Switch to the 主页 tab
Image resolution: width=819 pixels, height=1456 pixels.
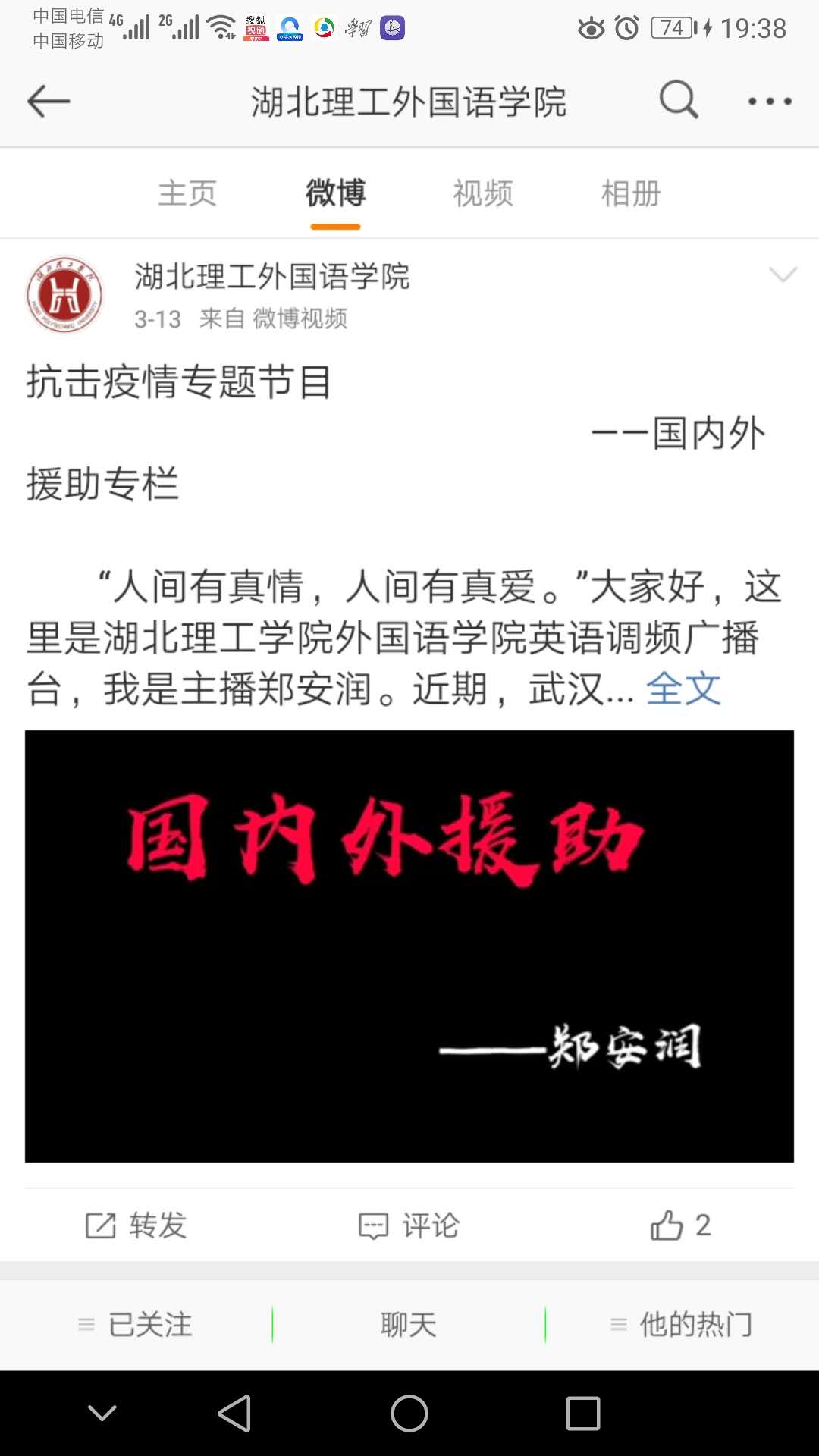coord(187,193)
